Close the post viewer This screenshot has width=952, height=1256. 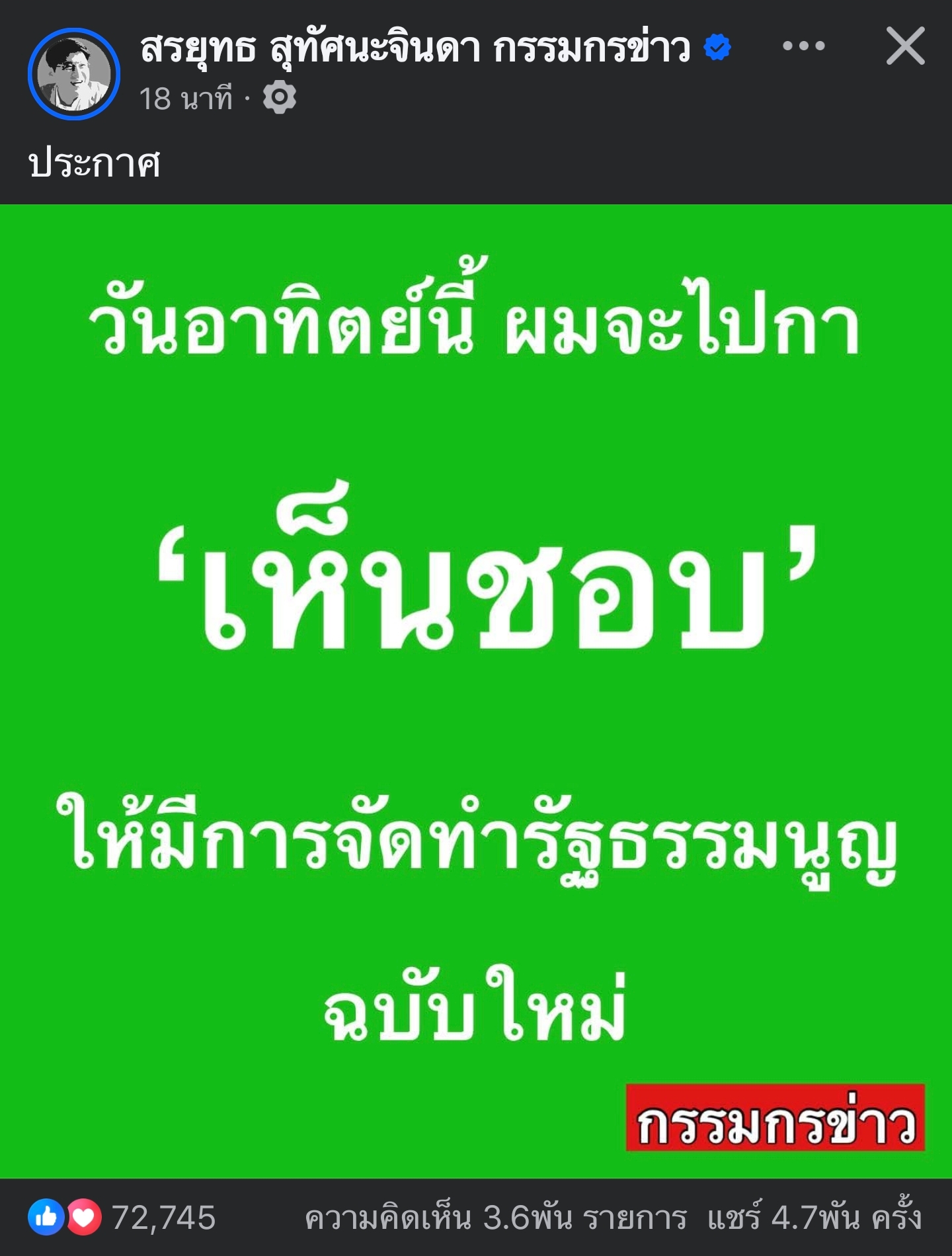(x=905, y=46)
